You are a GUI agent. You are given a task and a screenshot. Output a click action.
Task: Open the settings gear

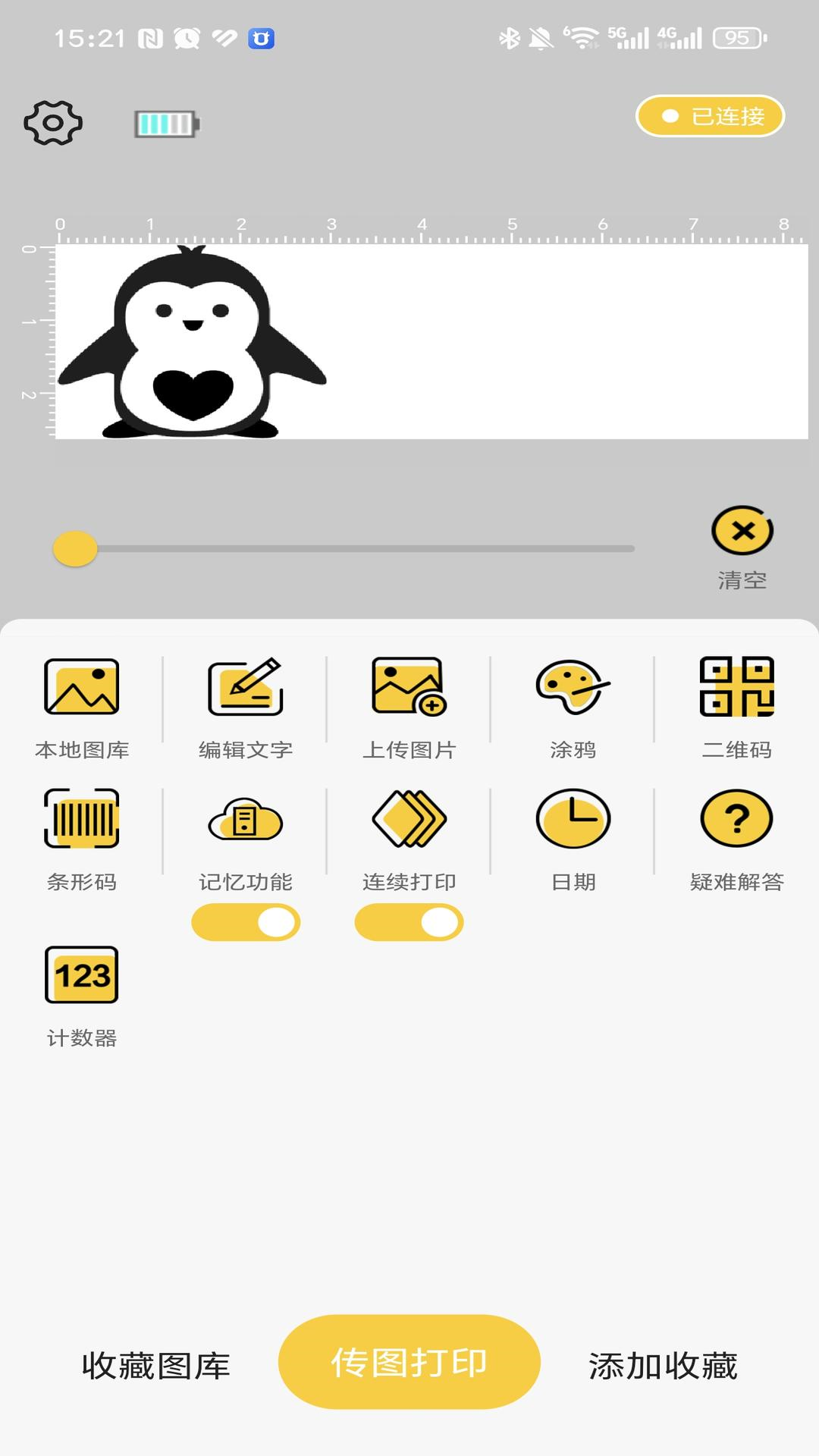[53, 121]
